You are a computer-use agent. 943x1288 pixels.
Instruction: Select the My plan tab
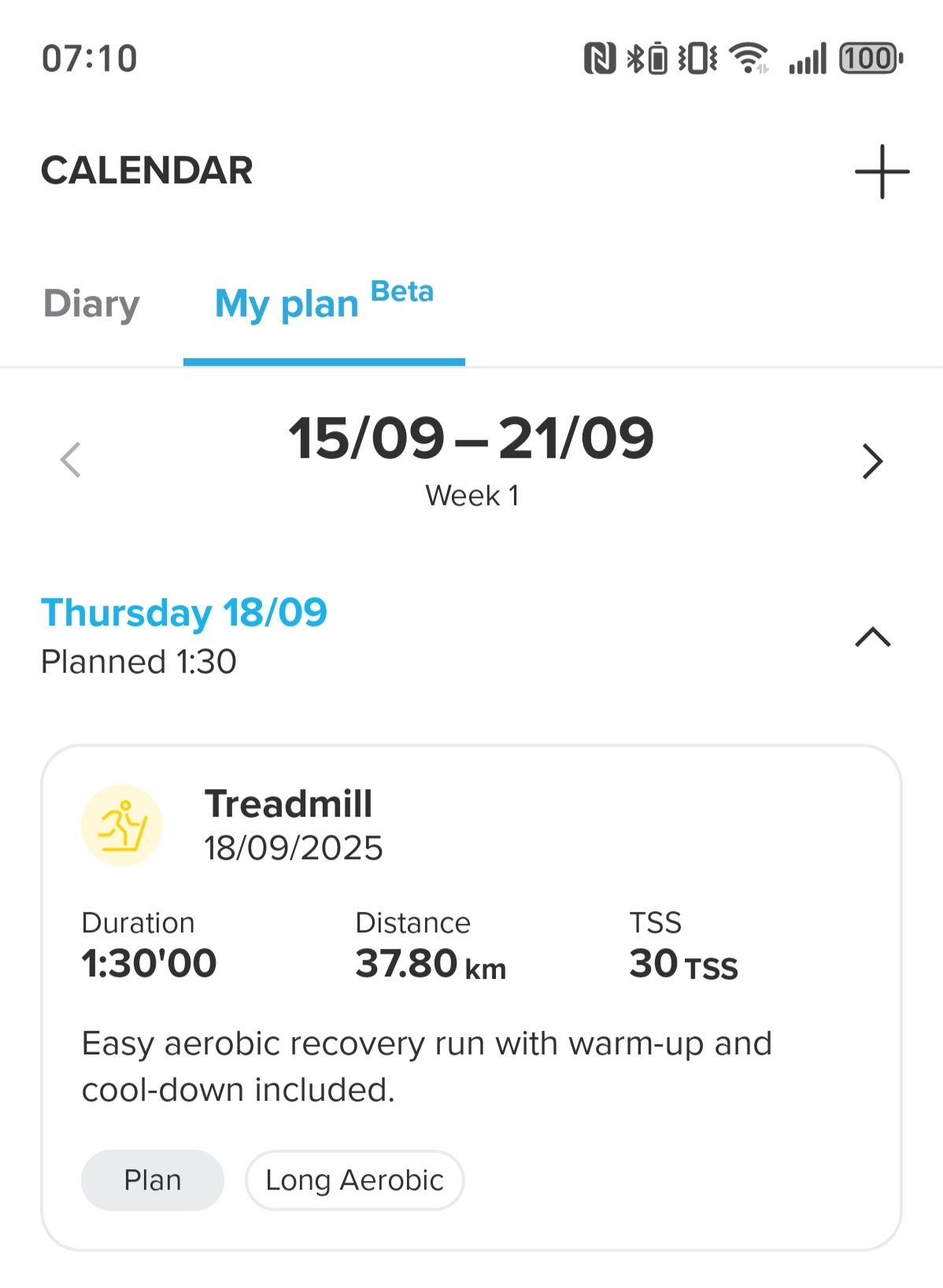pyautogui.click(x=324, y=304)
